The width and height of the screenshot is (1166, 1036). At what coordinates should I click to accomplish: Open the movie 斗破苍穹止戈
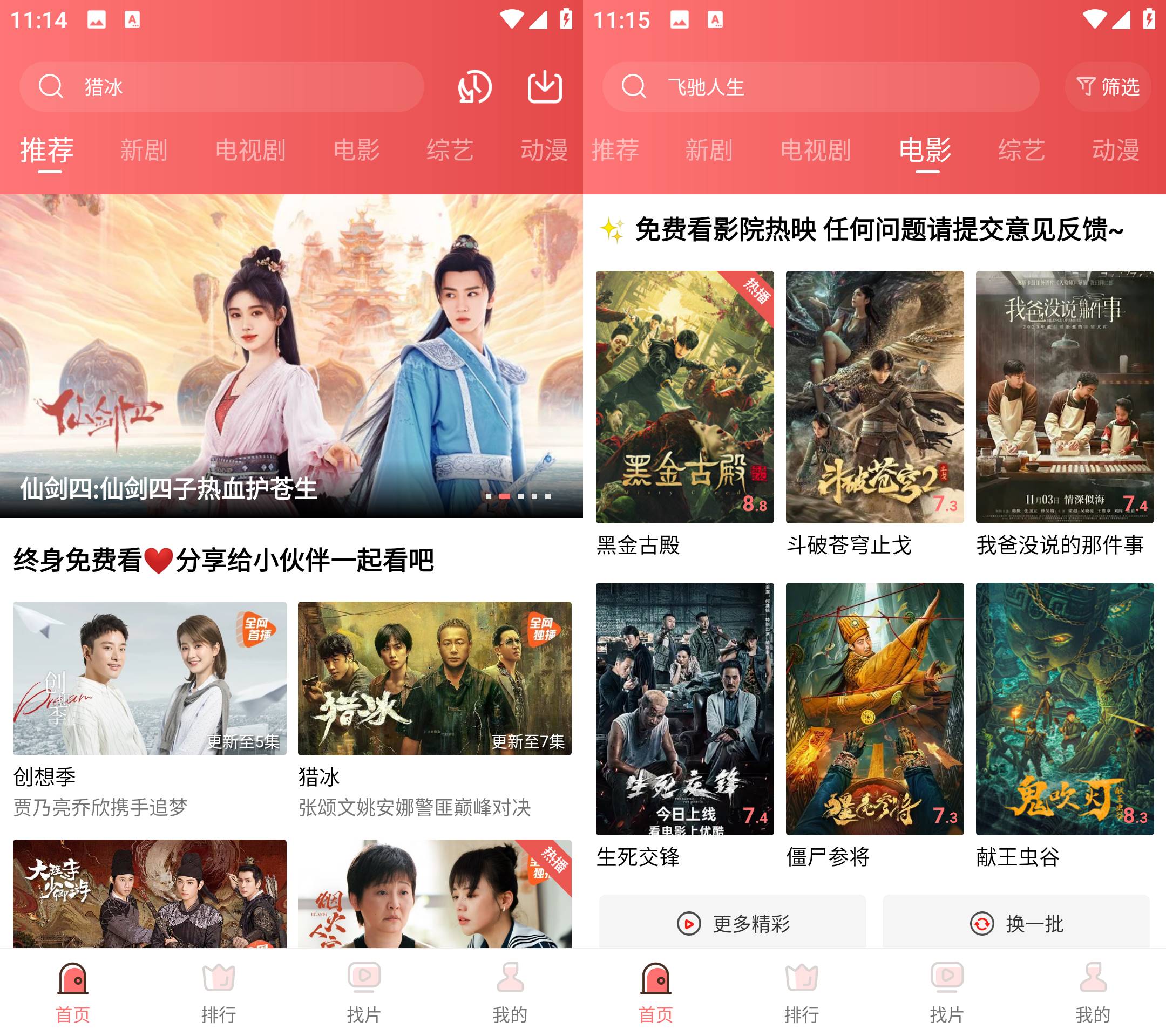(875, 397)
